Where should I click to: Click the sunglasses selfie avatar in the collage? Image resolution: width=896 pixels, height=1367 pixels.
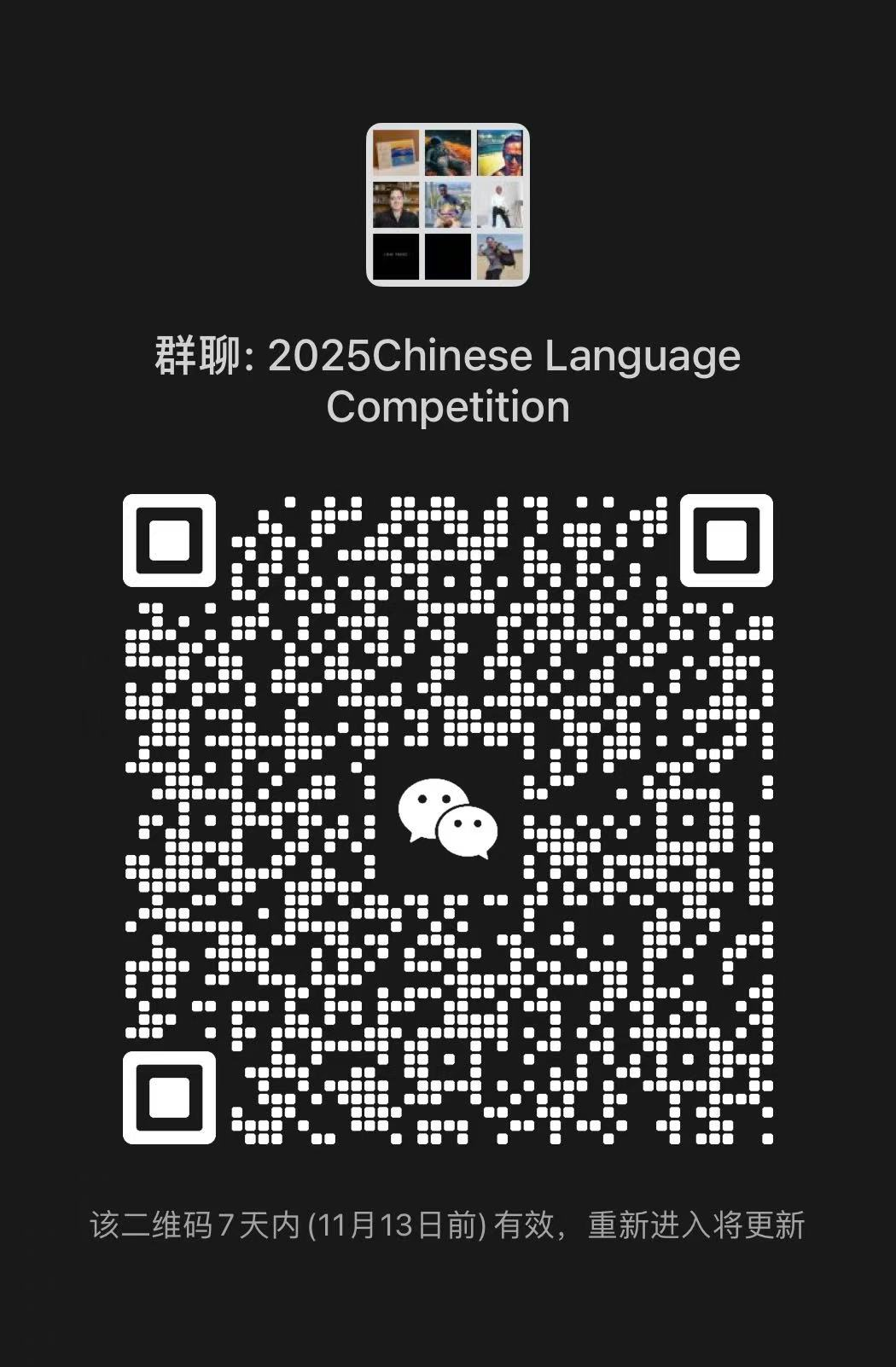coord(501,152)
